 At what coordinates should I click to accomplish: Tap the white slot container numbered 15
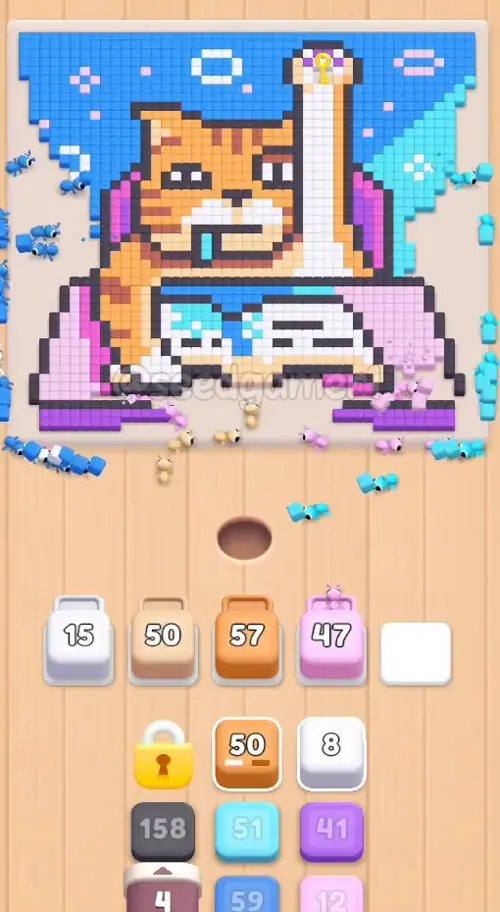click(78, 639)
